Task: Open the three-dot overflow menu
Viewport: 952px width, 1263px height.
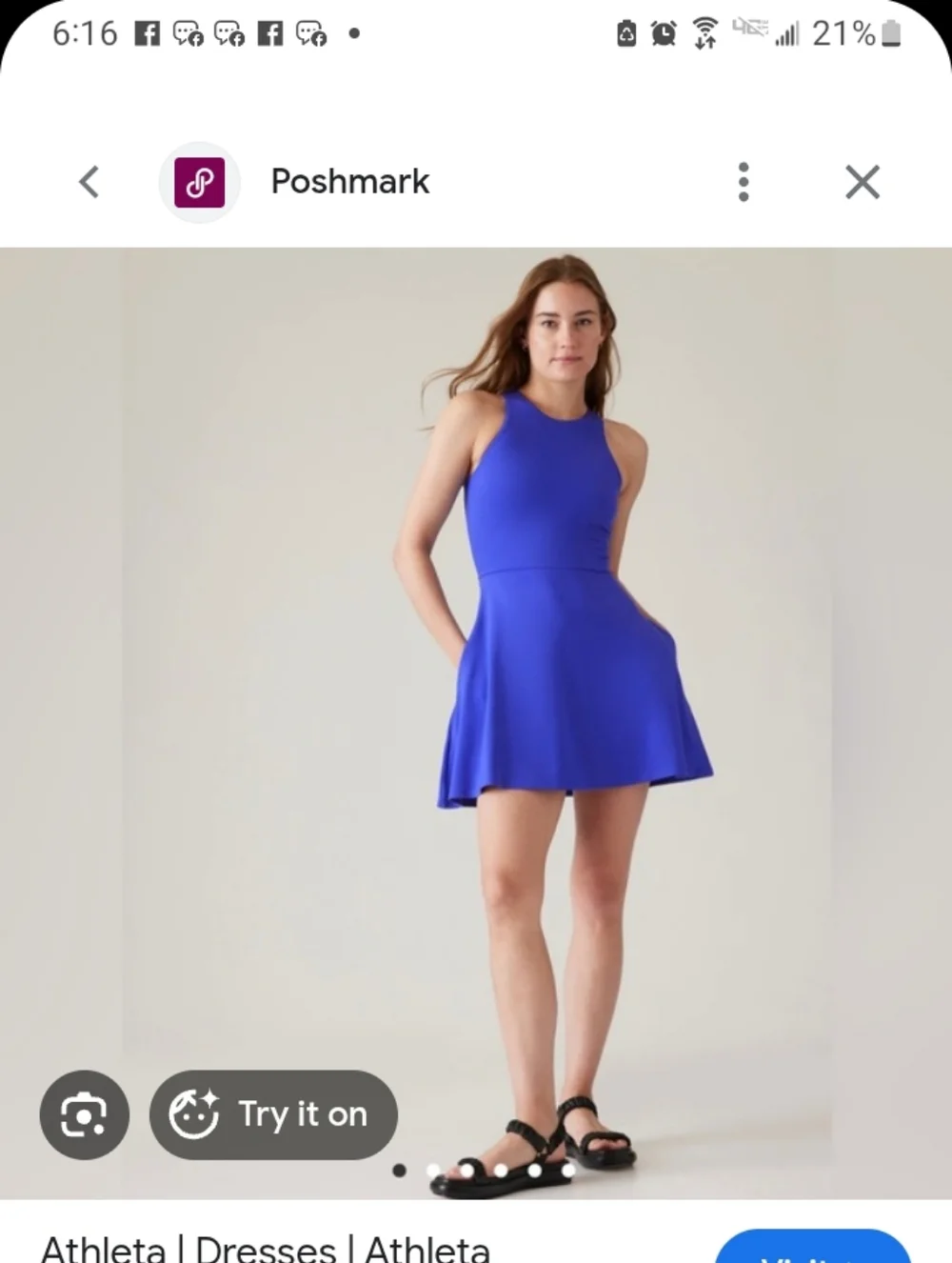Action: 744,181
